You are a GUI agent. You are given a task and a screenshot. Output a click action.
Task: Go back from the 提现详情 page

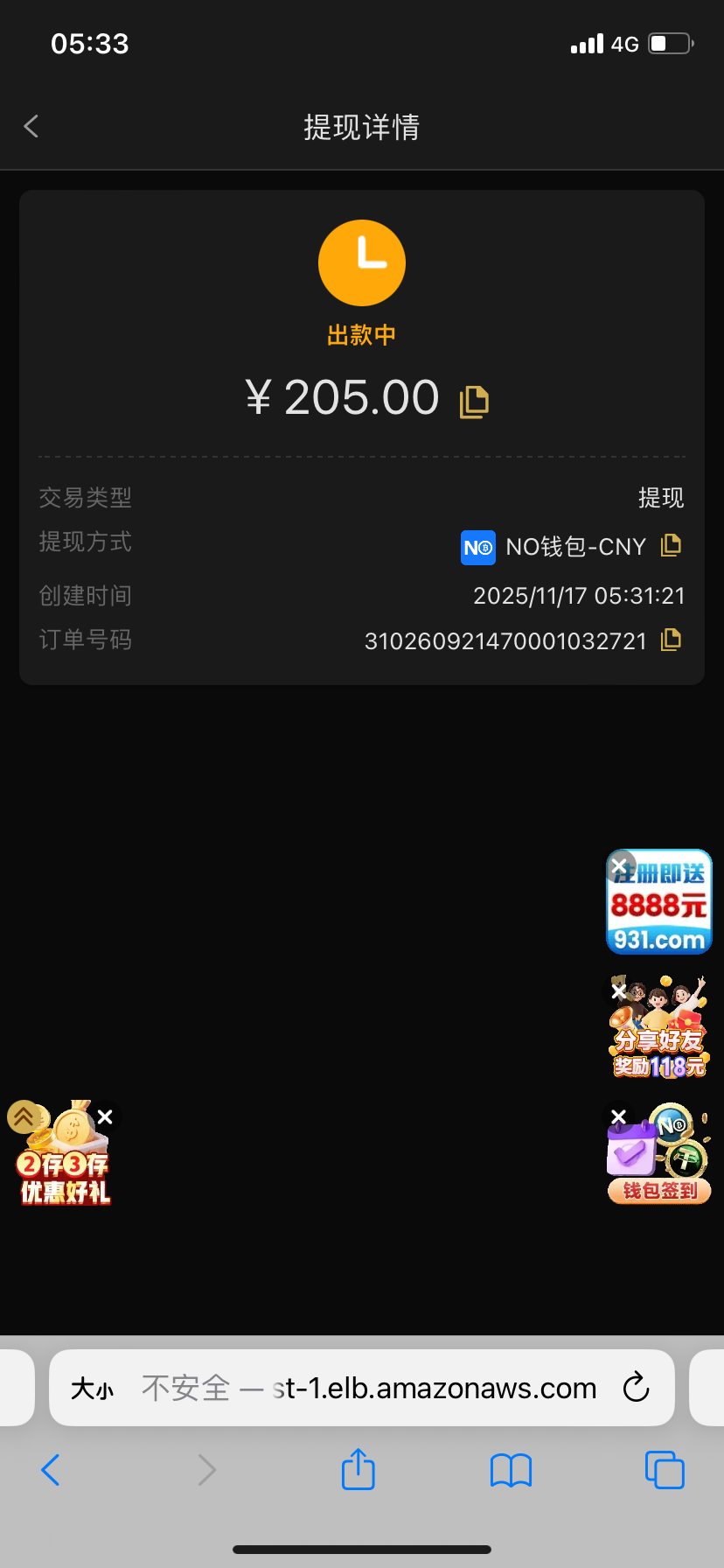pos(31,127)
